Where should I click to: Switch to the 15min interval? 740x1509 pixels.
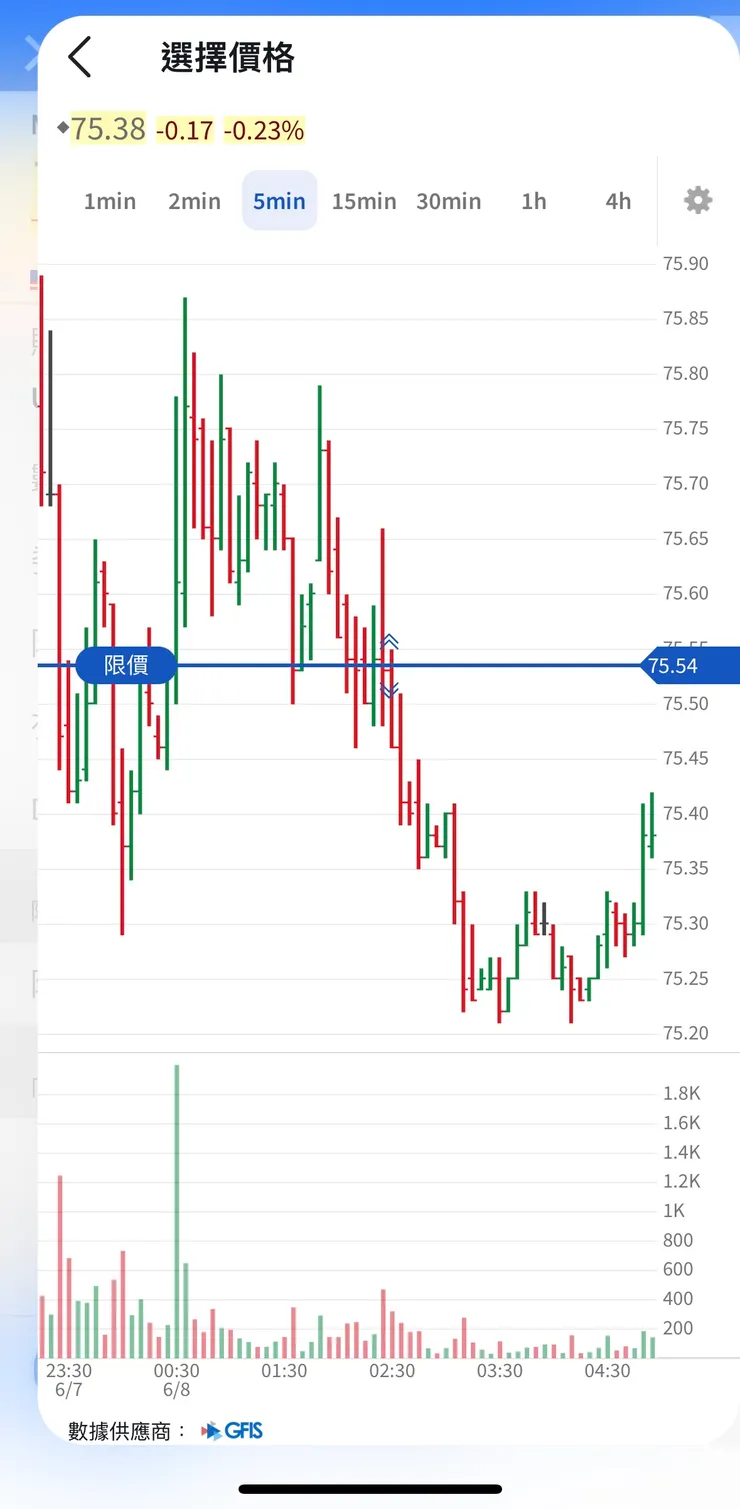[x=364, y=201]
